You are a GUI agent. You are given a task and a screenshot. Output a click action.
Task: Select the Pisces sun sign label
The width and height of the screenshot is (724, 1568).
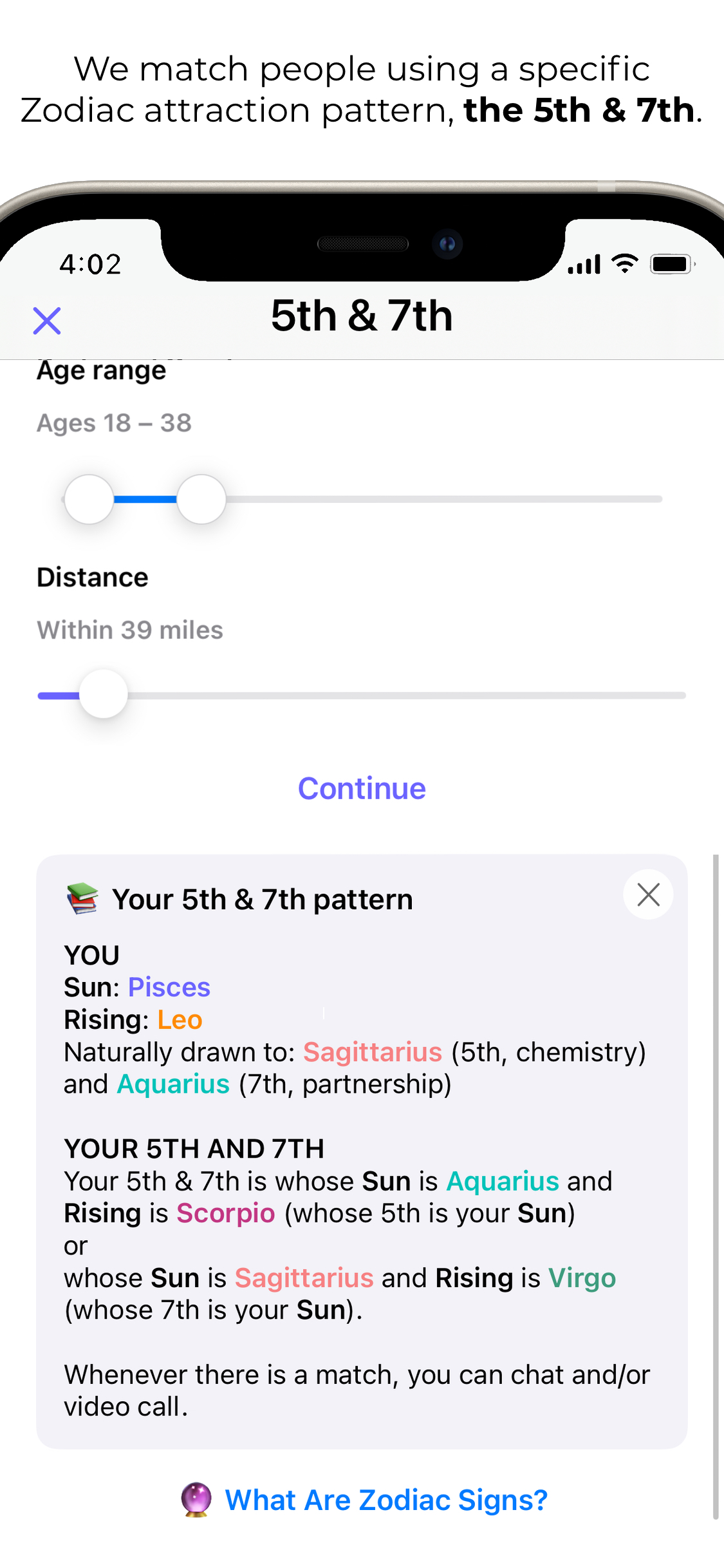[x=169, y=987]
